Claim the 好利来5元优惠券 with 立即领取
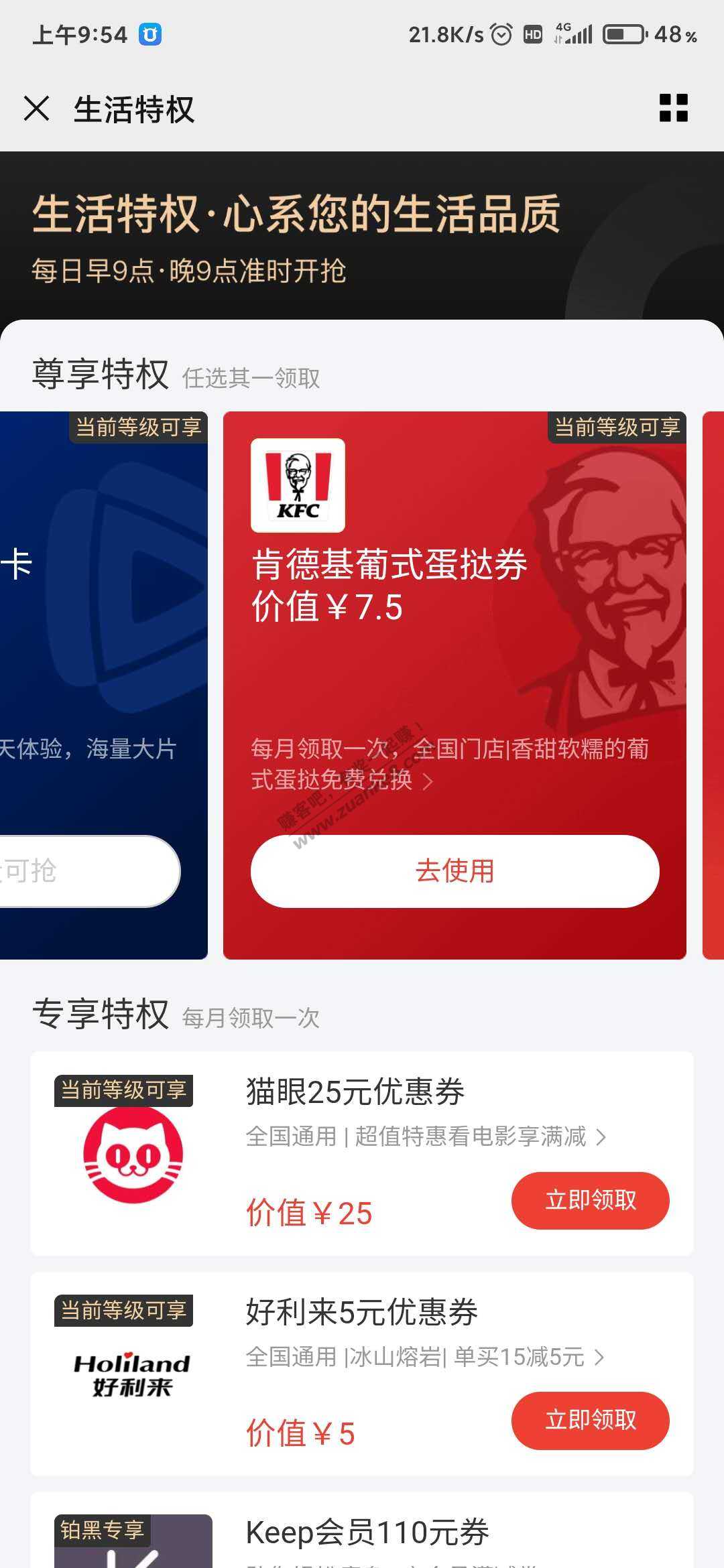Viewport: 724px width, 1568px height. [590, 1420]
